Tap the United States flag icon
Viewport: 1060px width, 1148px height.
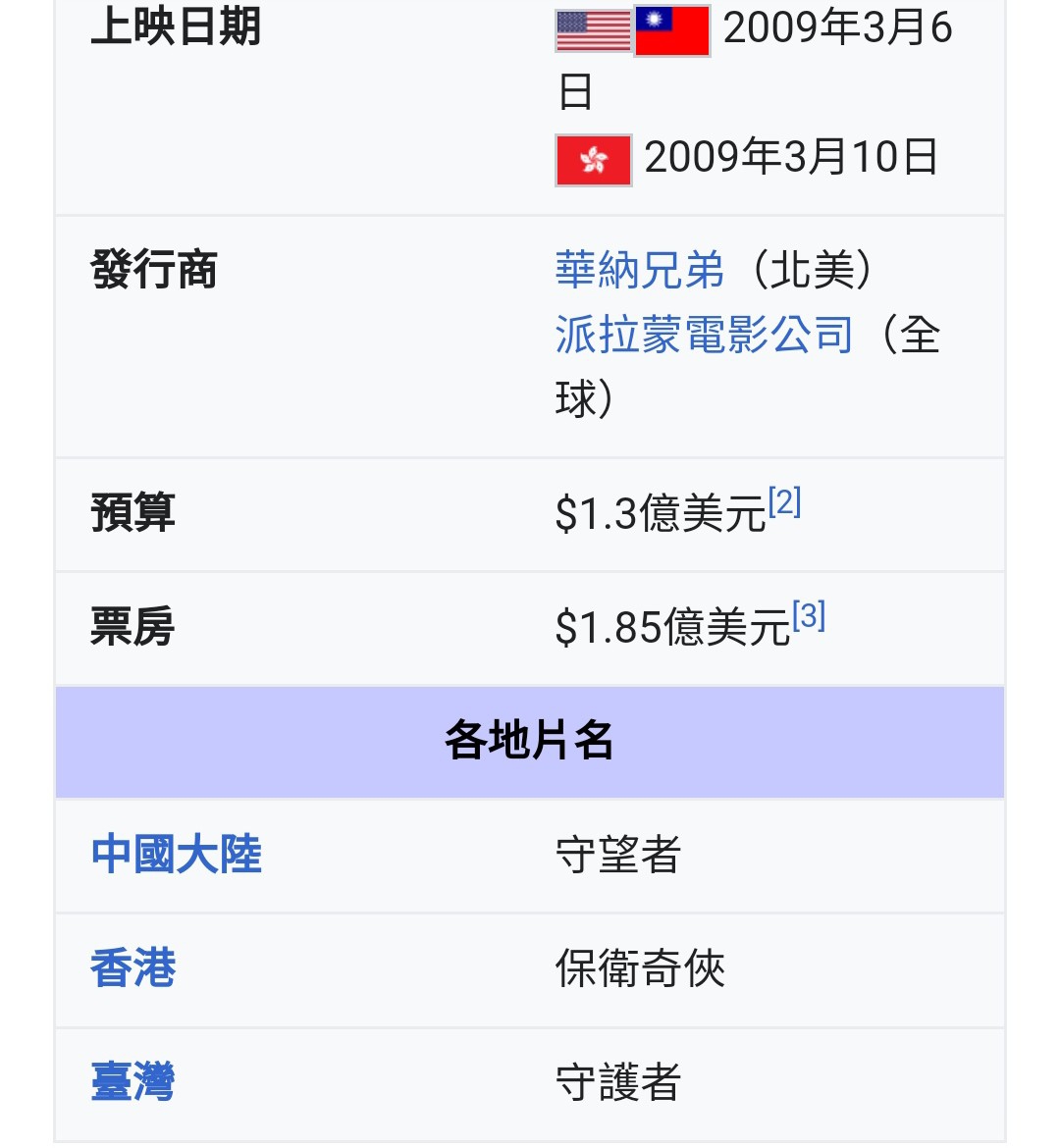593,30
